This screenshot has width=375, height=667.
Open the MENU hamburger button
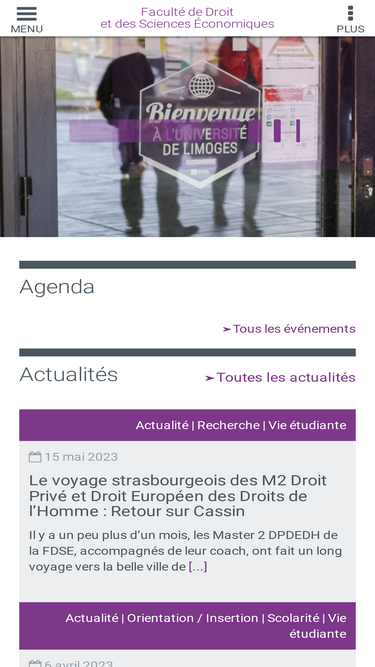coord(26,19)
